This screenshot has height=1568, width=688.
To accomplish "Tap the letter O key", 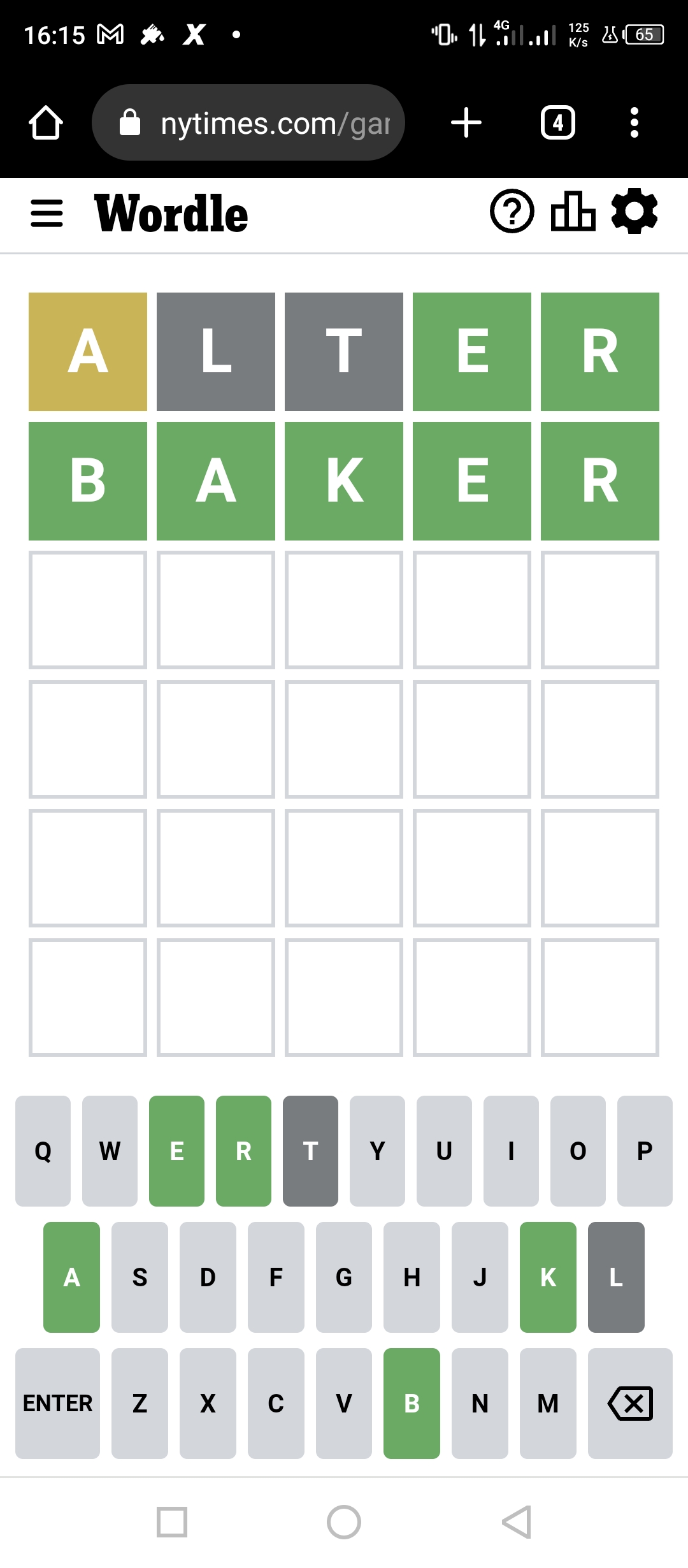I will (x=578, y=1151).
